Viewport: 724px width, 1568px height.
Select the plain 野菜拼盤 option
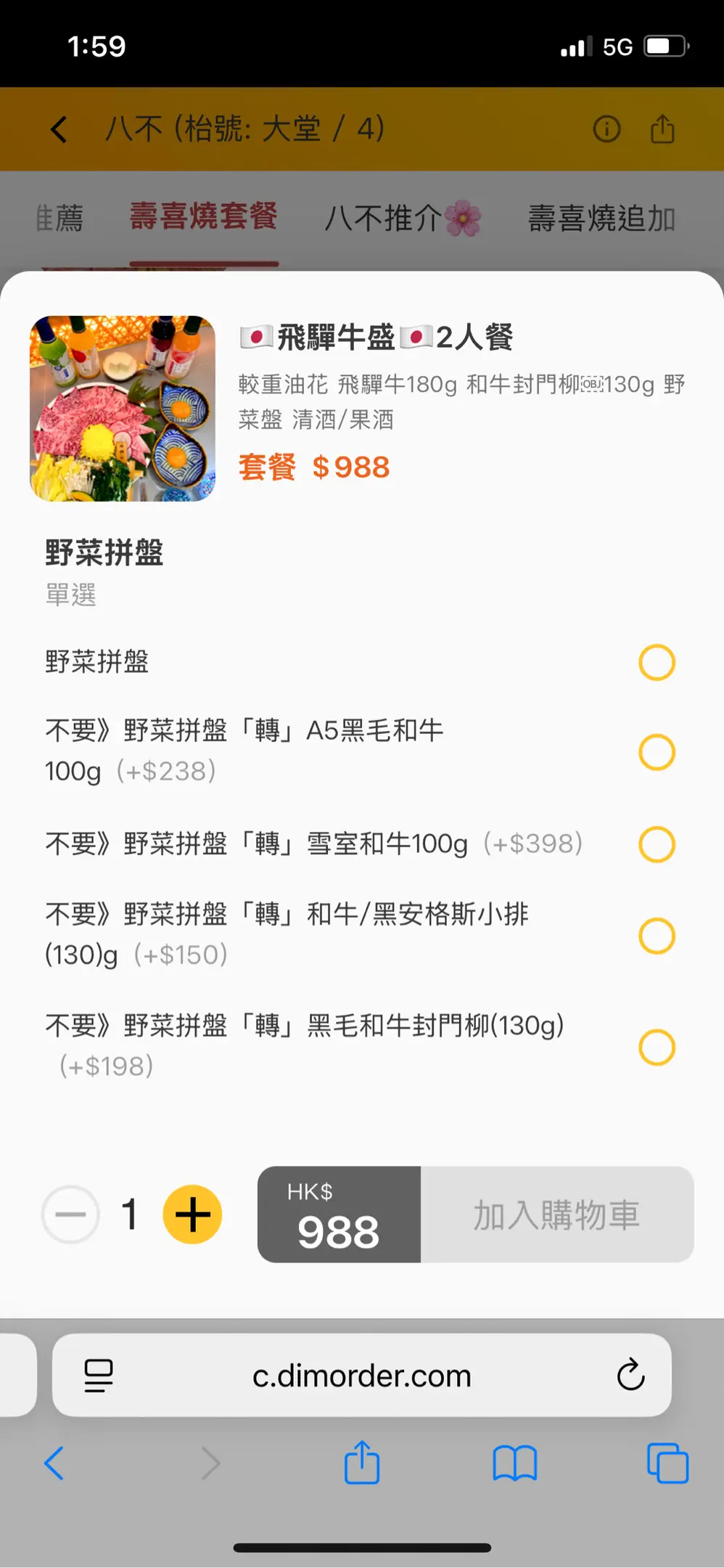(x=657, y=662)
